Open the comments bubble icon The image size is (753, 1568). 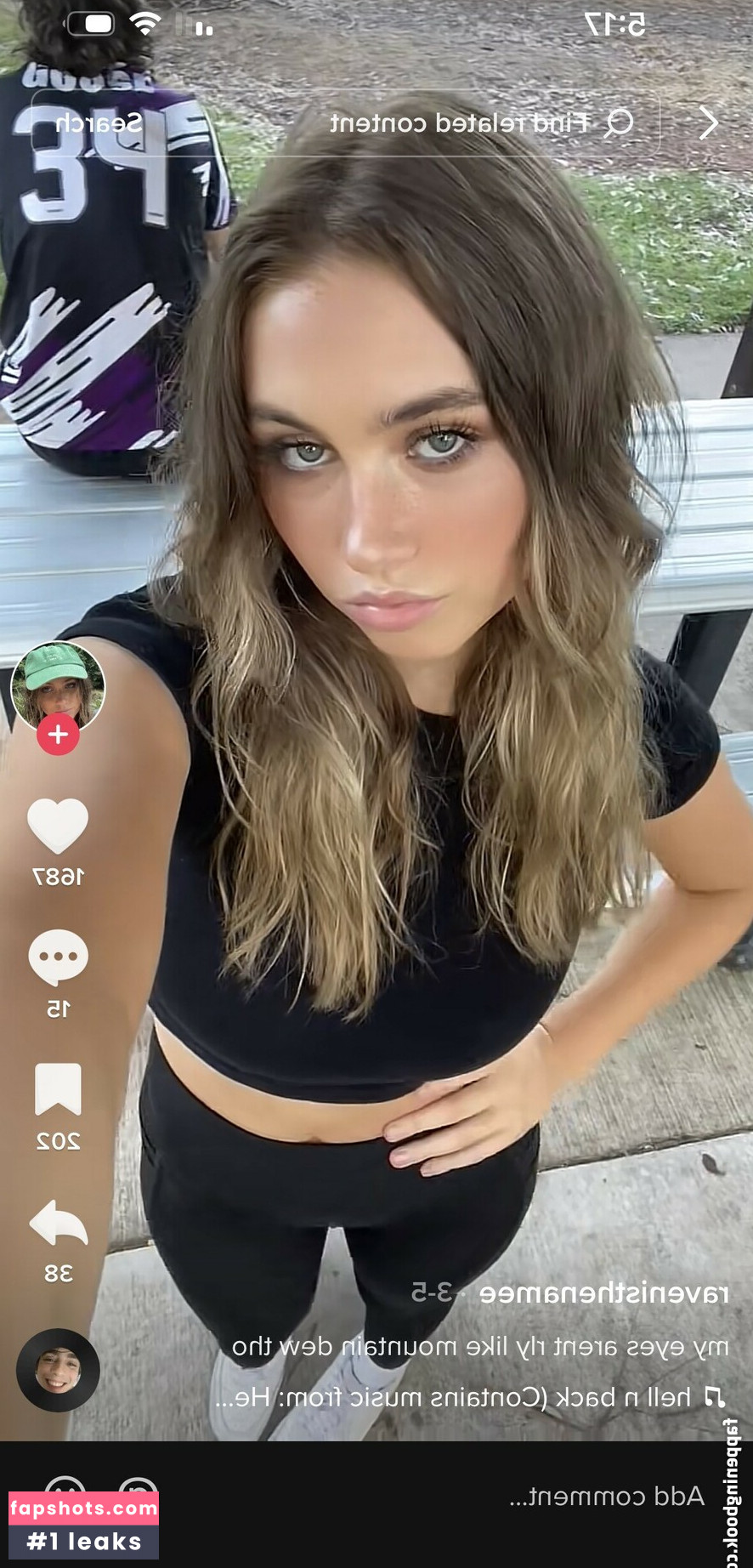point(58,957)
